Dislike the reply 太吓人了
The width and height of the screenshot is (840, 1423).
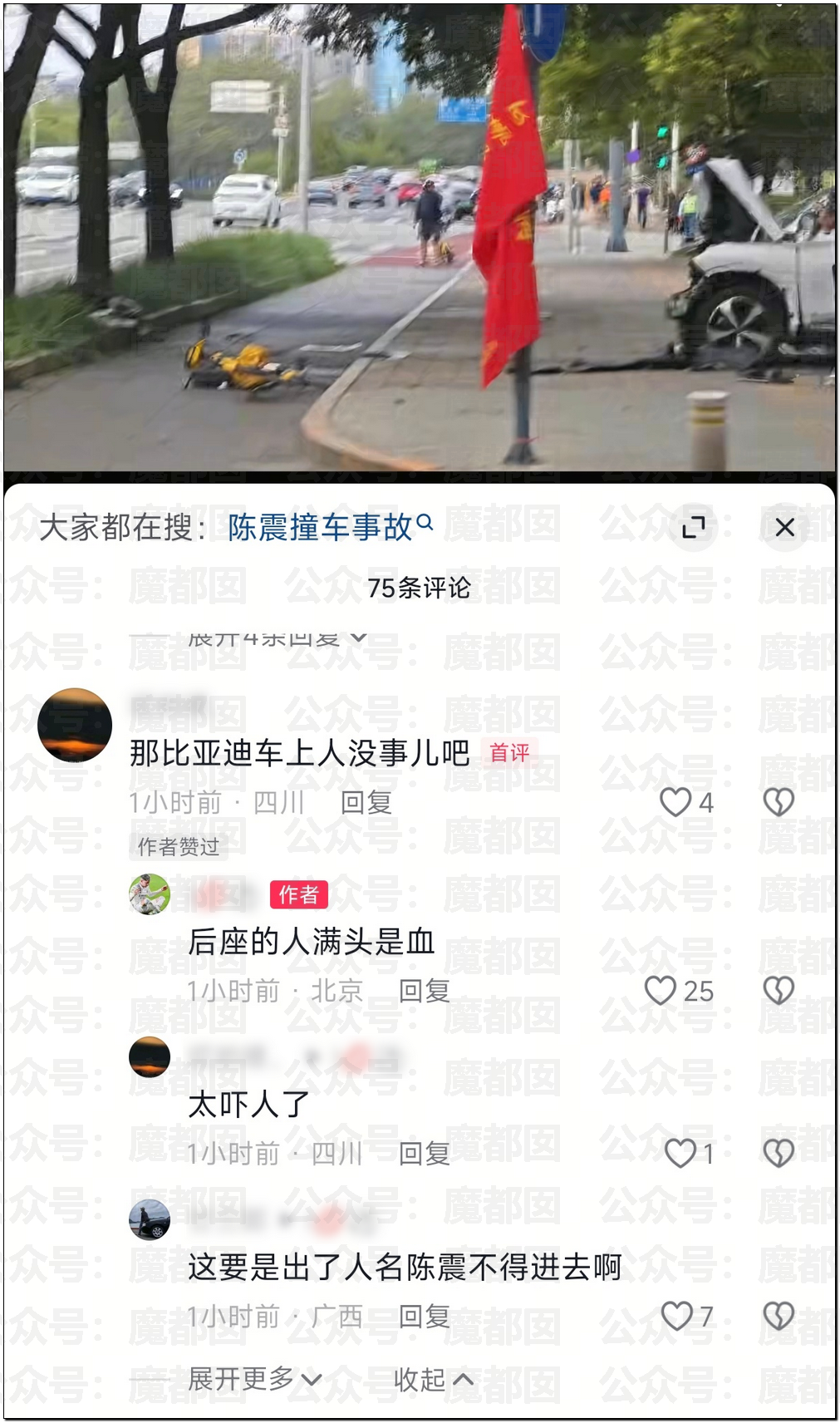[779, 1154]
